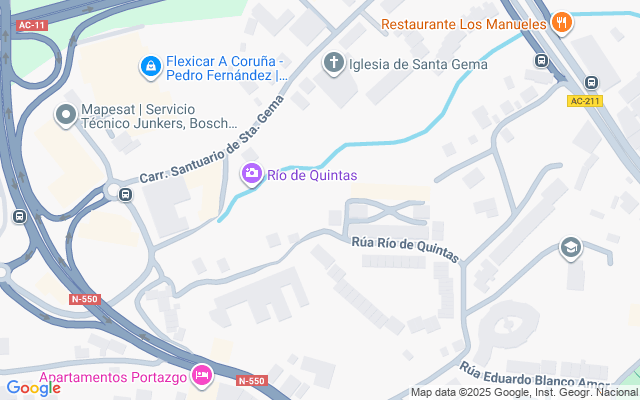The image size is (640, 400).
Task: Tap the Mapesat Servicio Técnico pin
Action: pyautogui.click(x=66, y=116)
